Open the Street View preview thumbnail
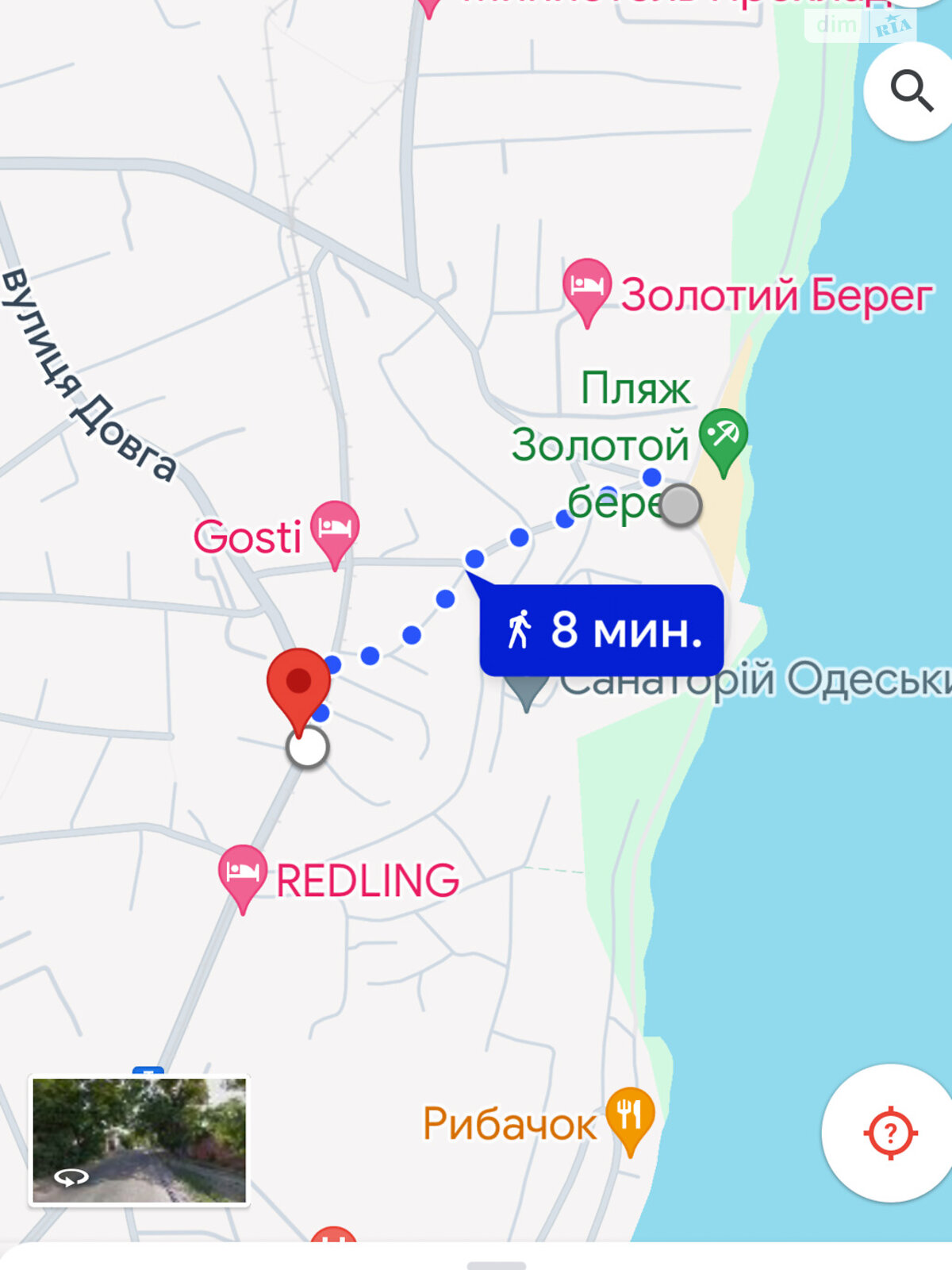The height and width of the screenshot is (1270, 952). pos(139,1140)
